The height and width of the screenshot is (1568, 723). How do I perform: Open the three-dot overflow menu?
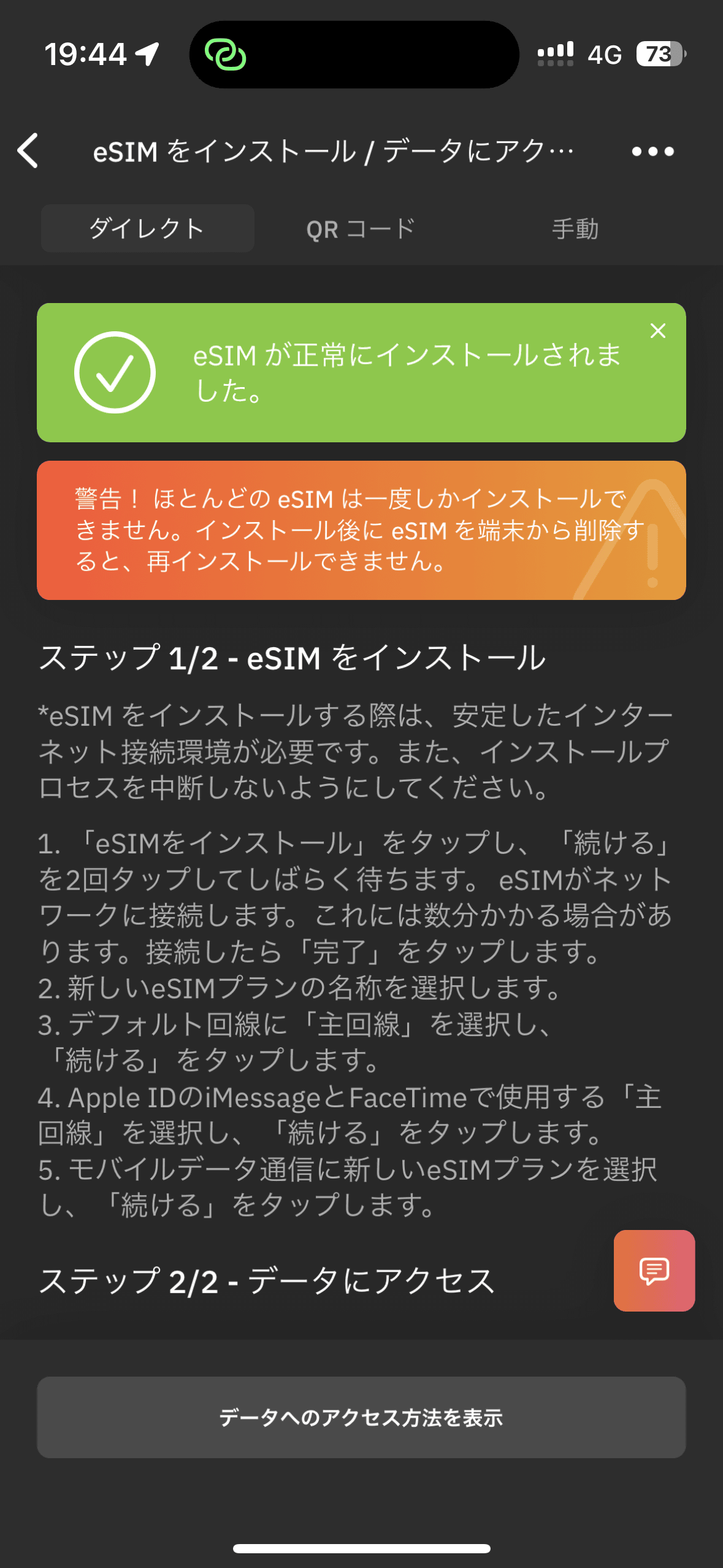coord(652,152)
